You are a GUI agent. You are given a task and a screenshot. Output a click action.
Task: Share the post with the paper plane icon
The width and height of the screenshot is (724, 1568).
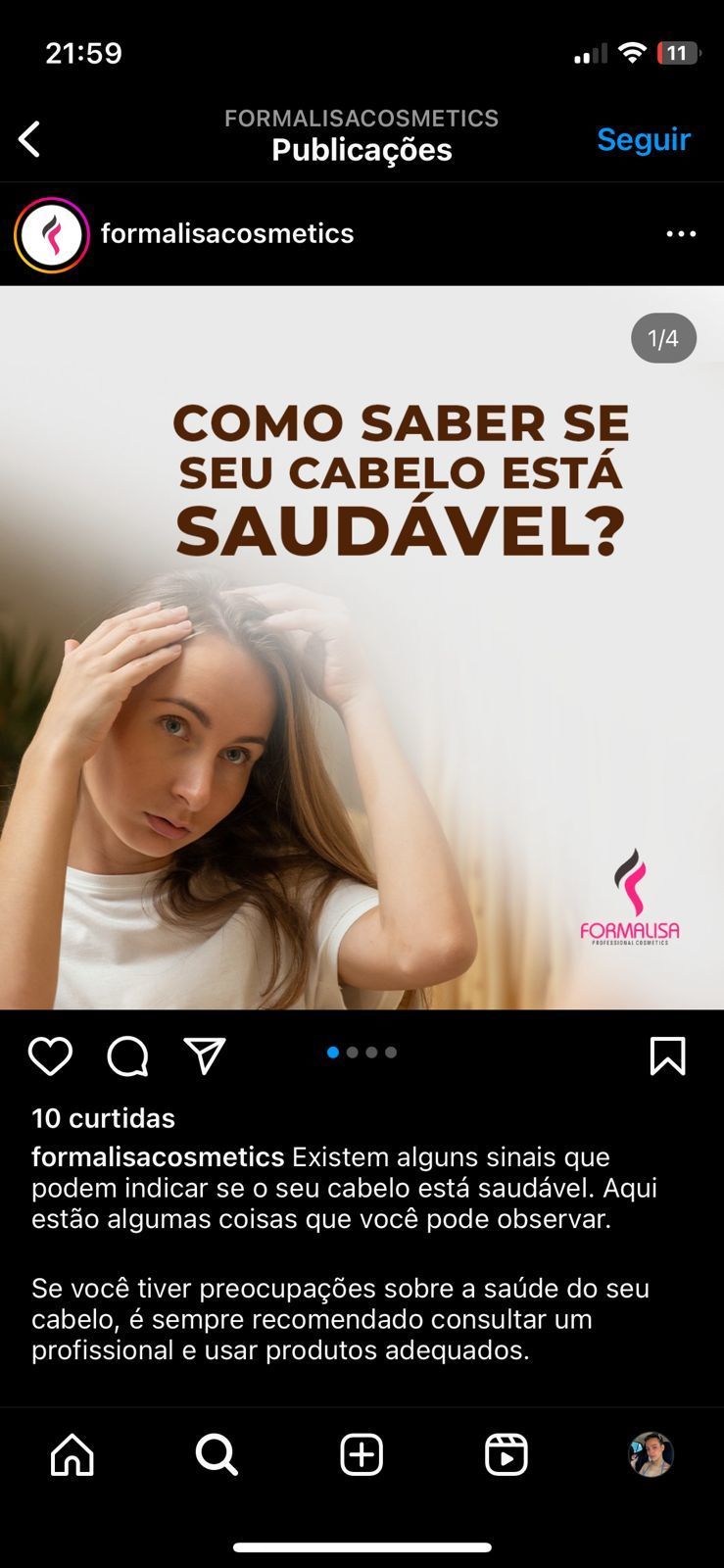pyautogui.click(x=205, y=1056)
